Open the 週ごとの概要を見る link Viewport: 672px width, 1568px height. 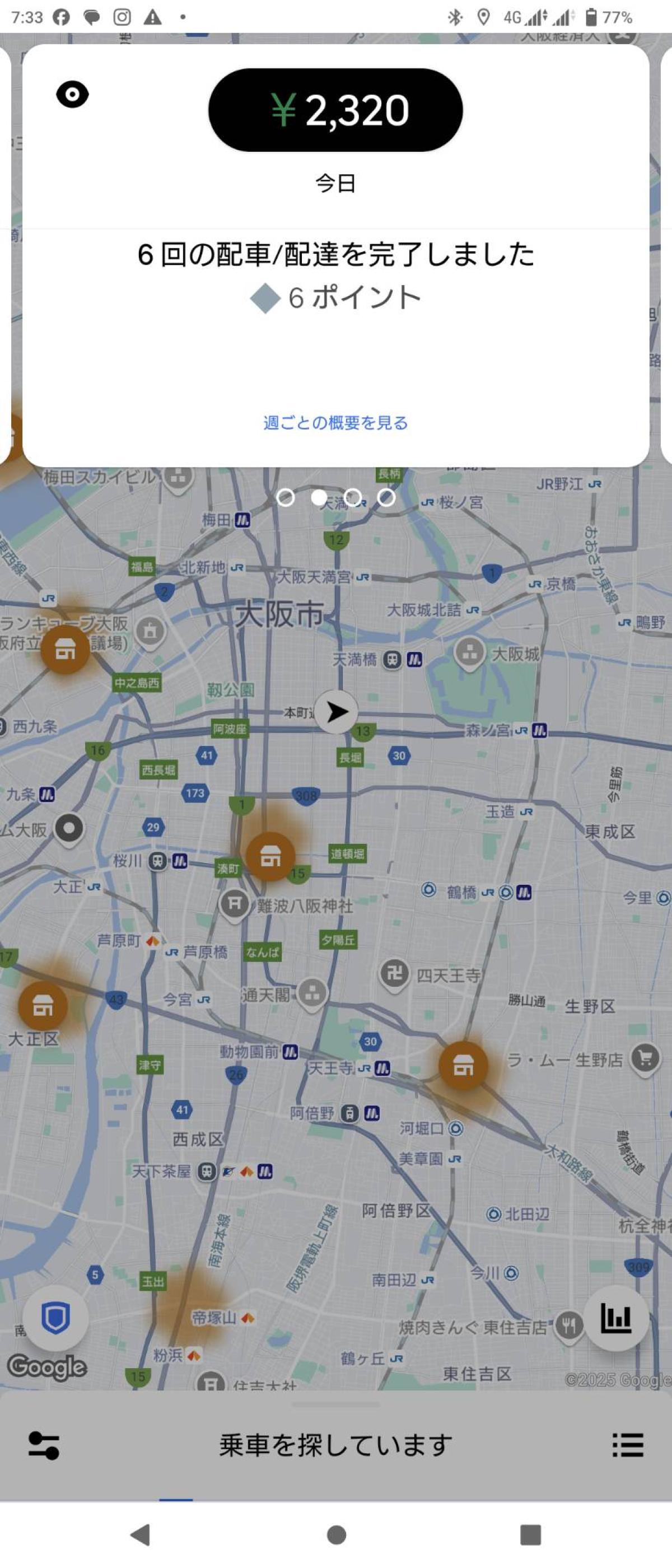335,422
